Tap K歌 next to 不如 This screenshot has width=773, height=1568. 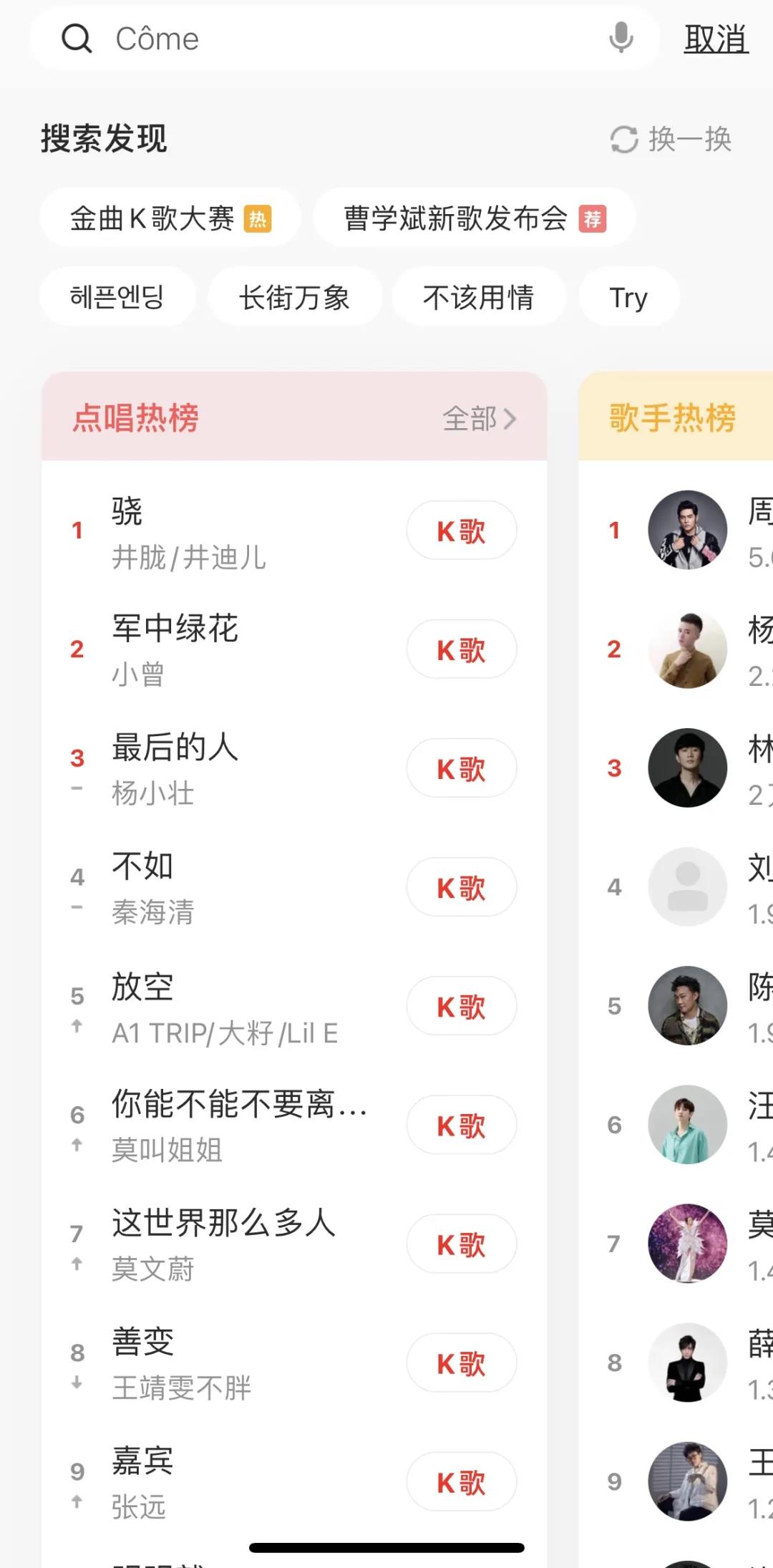click(462, 887)
